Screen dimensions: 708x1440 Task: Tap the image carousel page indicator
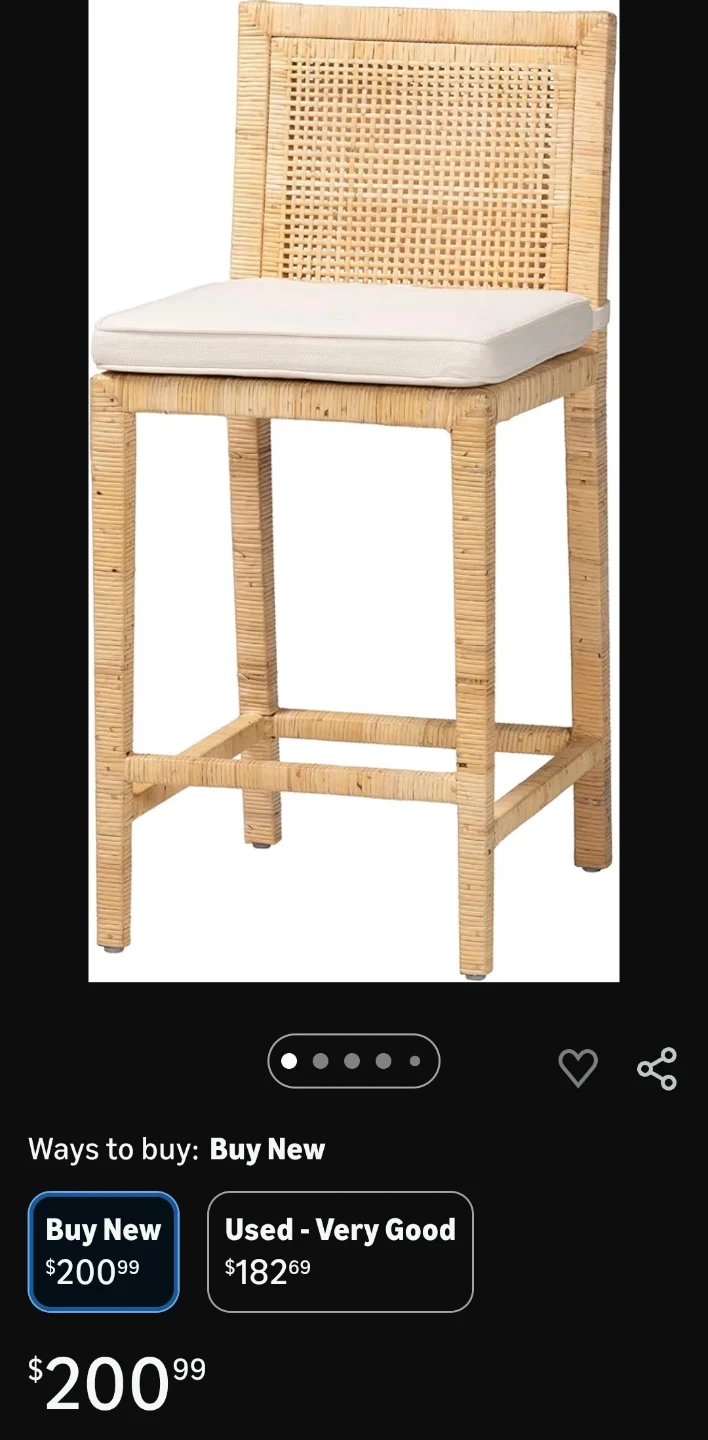[353, 1061]
